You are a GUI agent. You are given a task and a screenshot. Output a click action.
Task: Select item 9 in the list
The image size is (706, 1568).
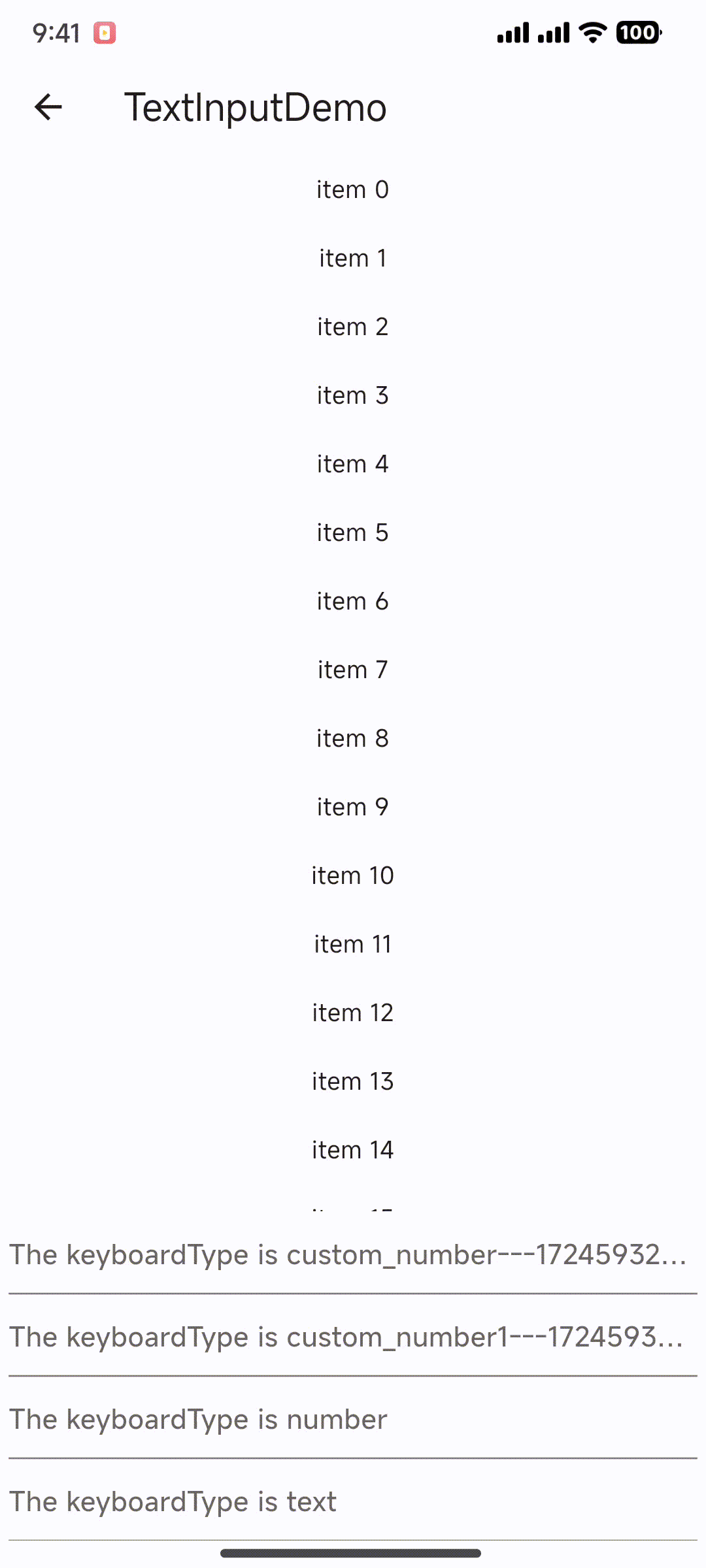pos(352,806)
